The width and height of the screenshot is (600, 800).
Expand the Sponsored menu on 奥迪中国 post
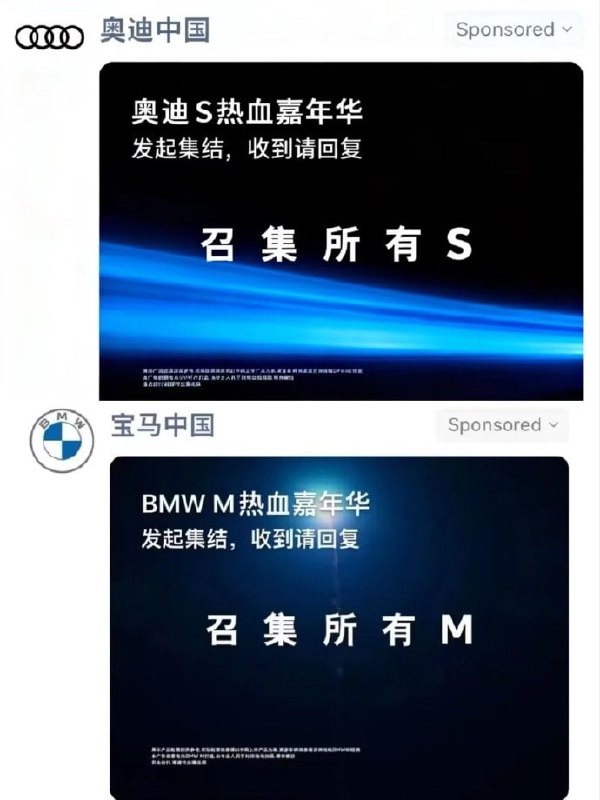tap(514, 30)
